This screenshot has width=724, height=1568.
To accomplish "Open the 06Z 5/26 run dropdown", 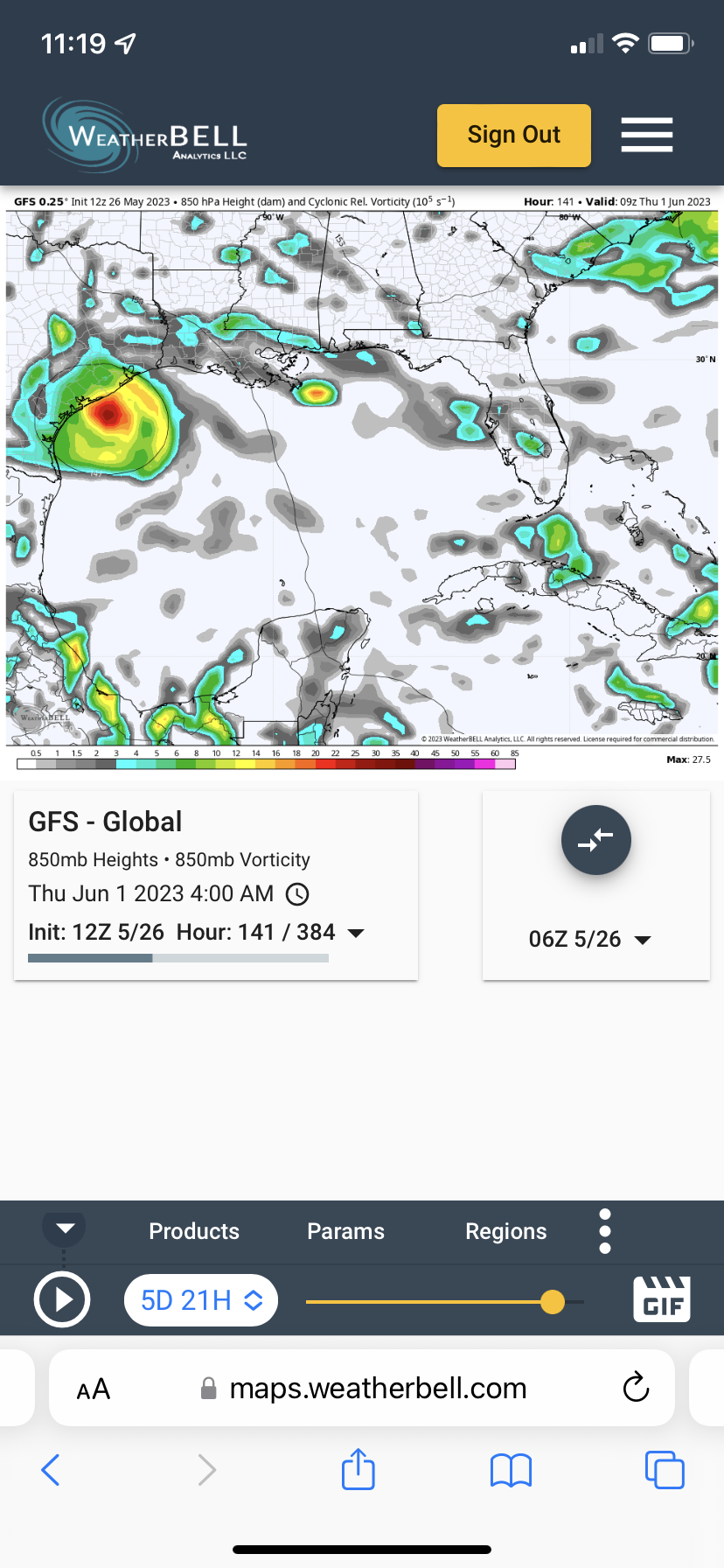I will (x=590, y=940).
